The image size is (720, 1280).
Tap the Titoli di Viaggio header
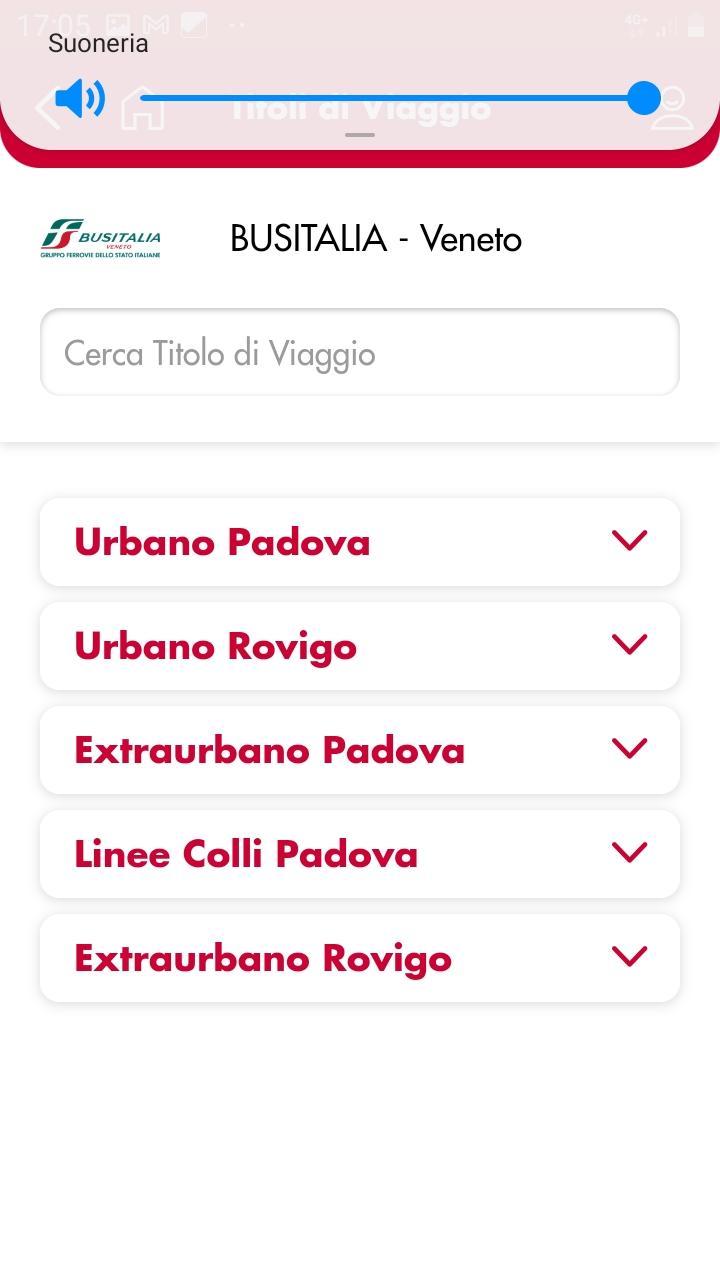tap(360, 108)
